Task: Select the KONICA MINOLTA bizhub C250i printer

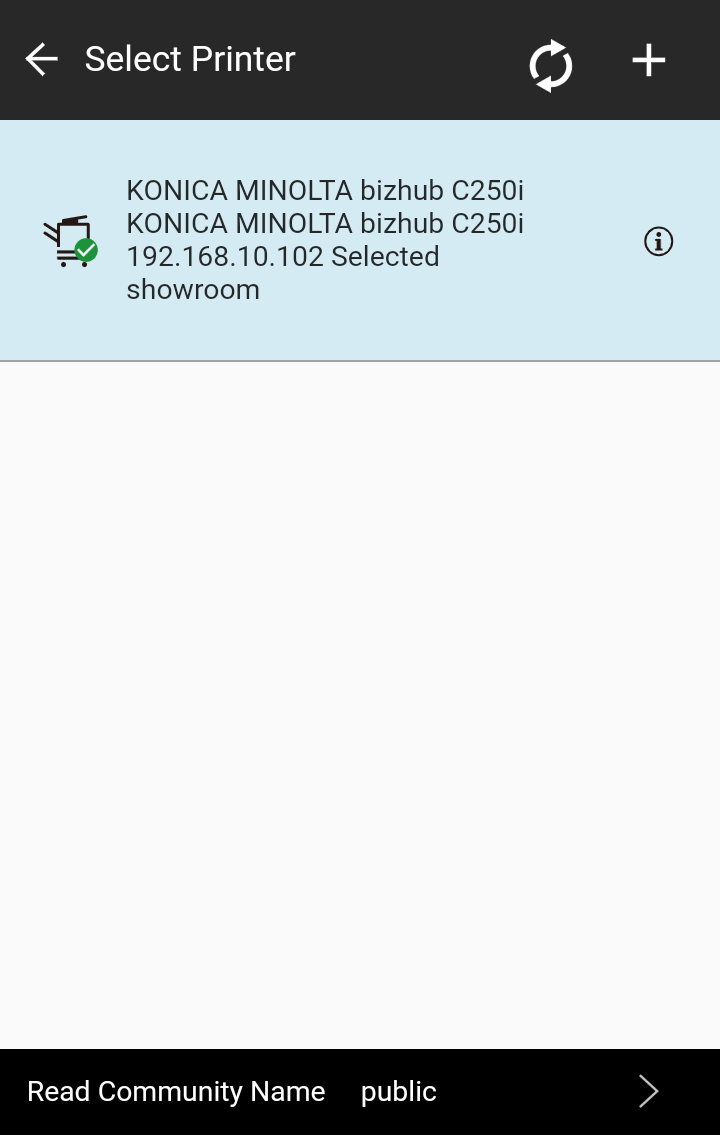Action: [325, 240]
